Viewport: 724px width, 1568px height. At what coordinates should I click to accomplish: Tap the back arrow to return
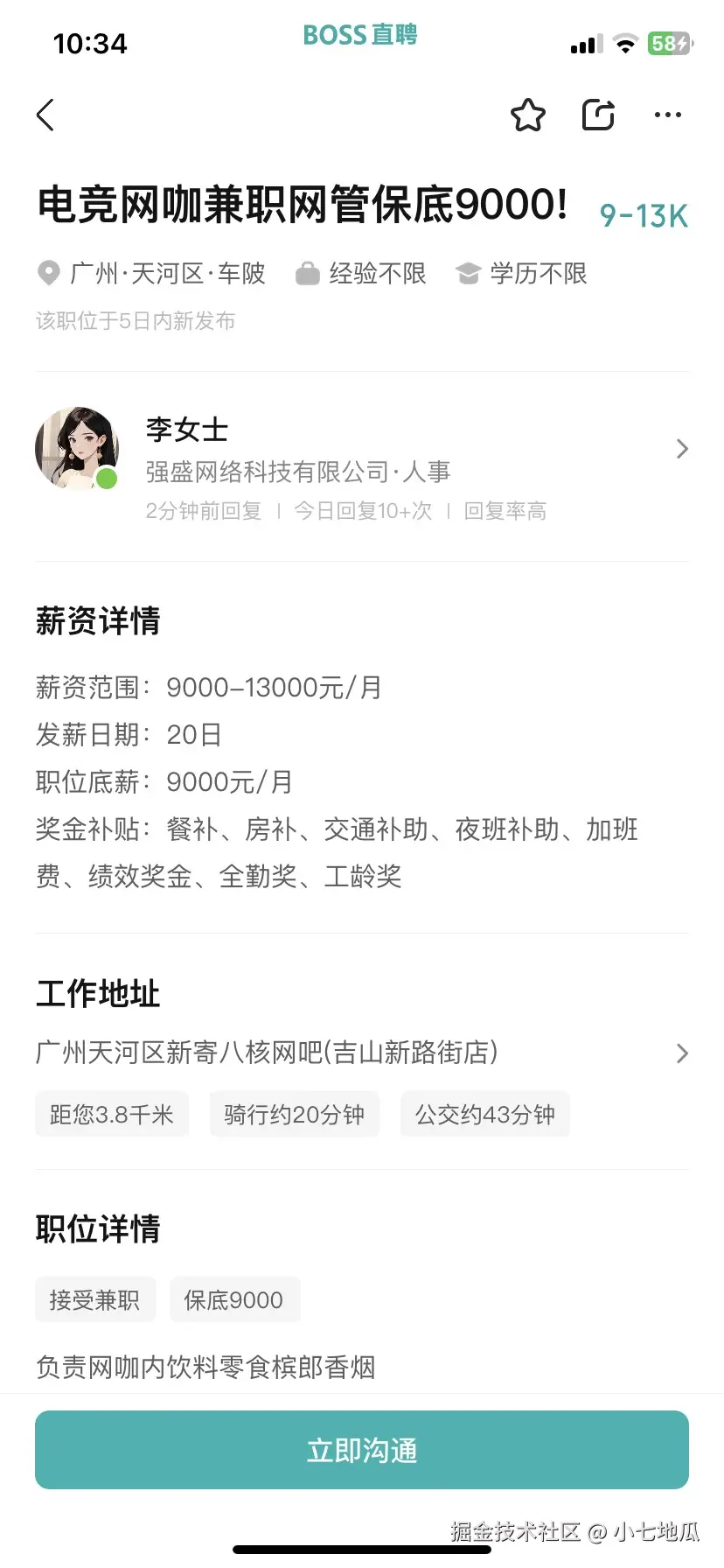point(45,114)
